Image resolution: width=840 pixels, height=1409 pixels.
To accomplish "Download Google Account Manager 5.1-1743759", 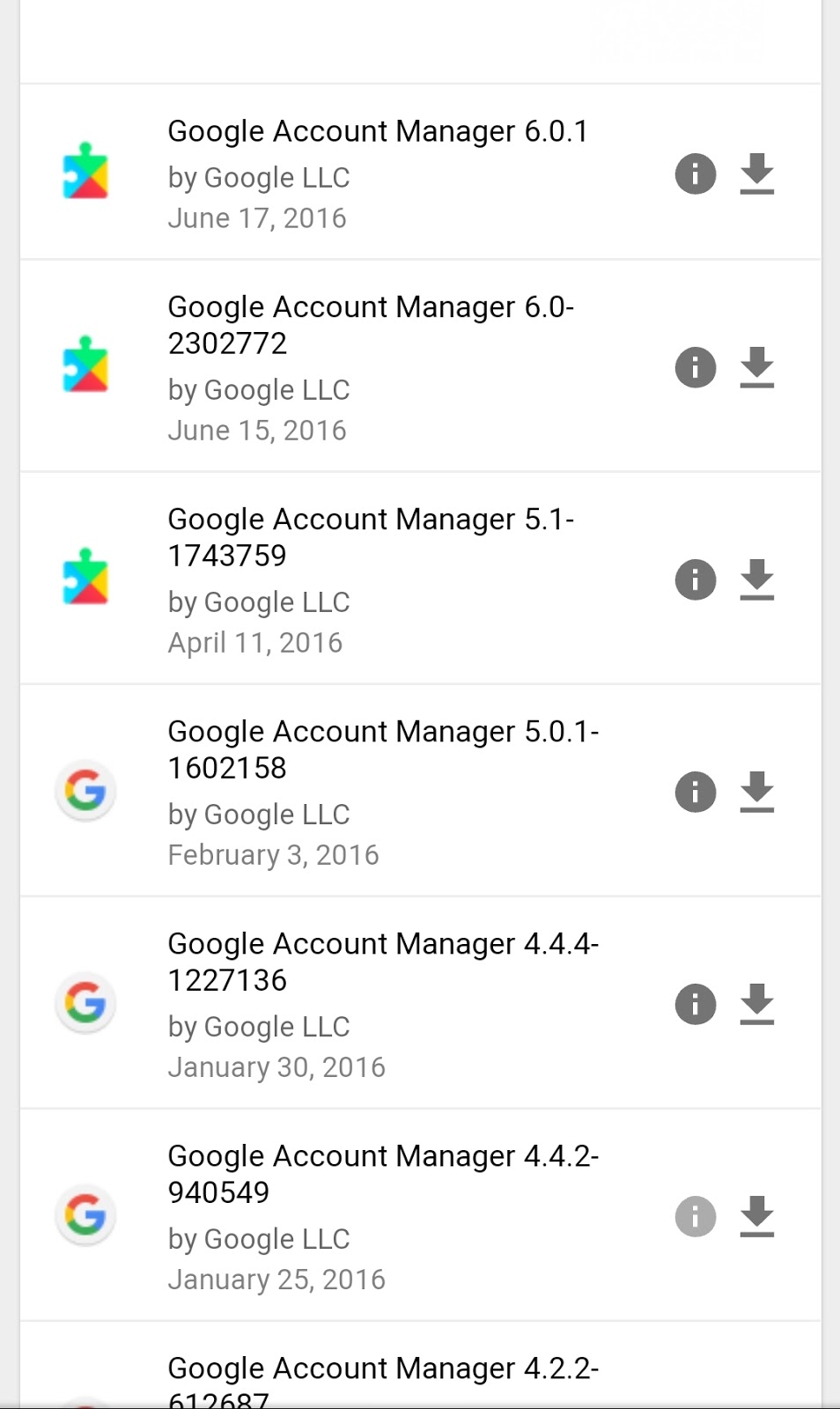I will (x=756, y=579).
